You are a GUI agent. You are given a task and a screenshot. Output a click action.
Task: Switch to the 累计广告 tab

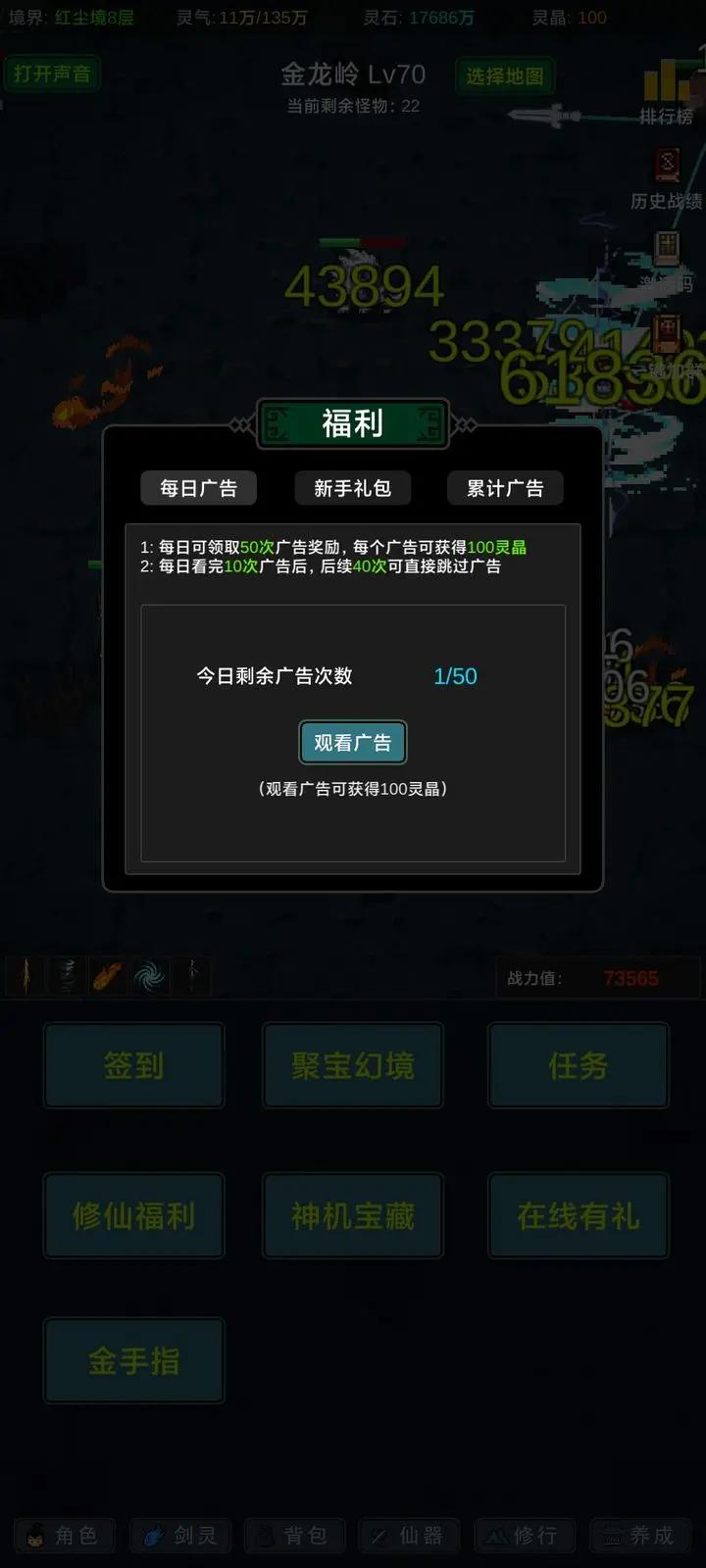(x=505, y=488)
